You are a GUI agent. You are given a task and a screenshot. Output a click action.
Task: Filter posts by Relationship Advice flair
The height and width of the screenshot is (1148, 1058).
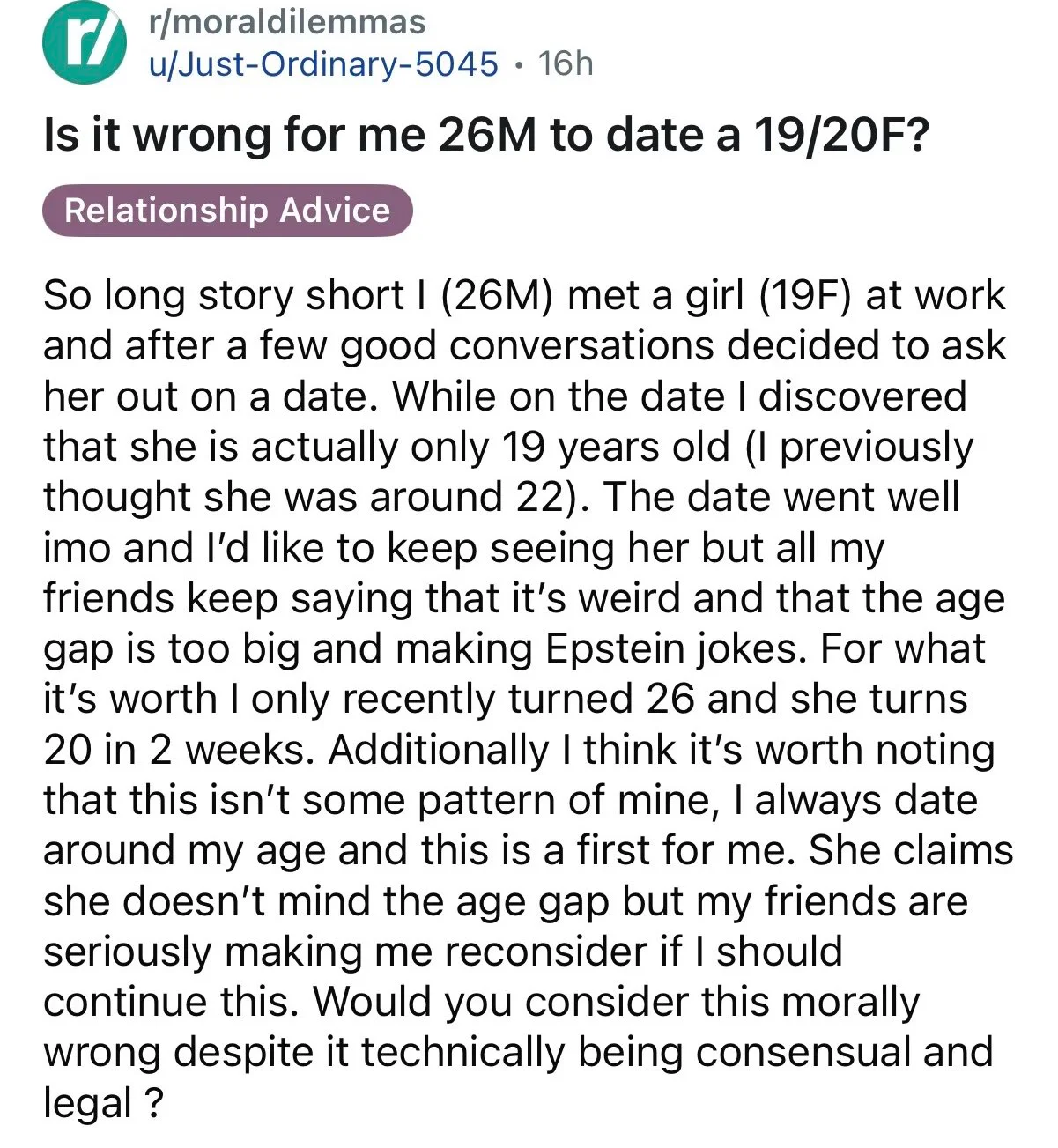point(227,211)
